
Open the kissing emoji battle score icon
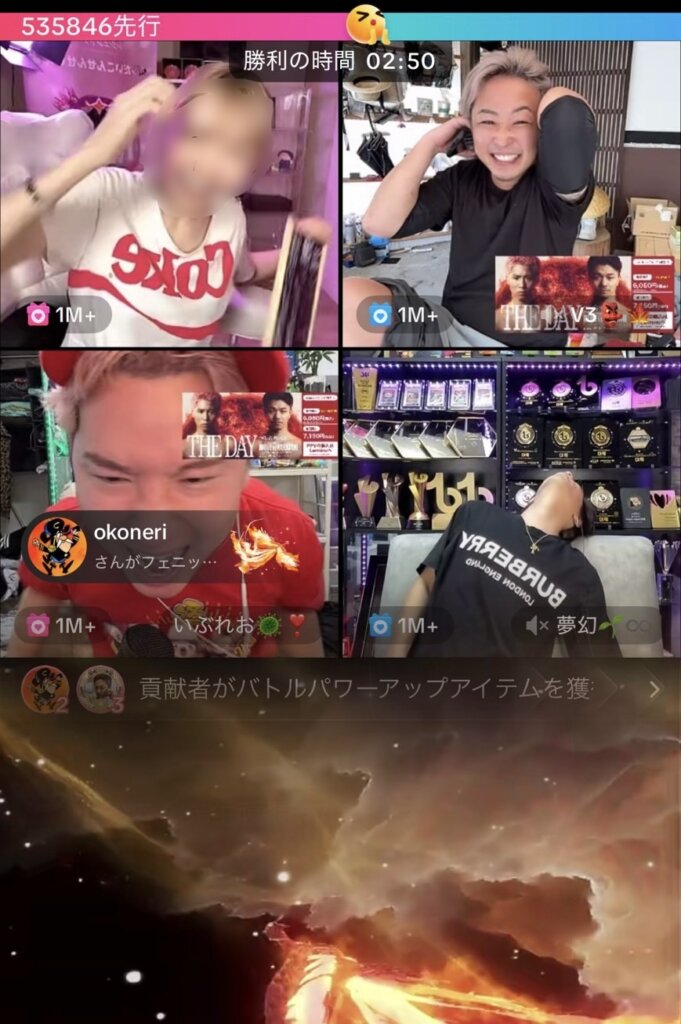(x=367, y=22)
